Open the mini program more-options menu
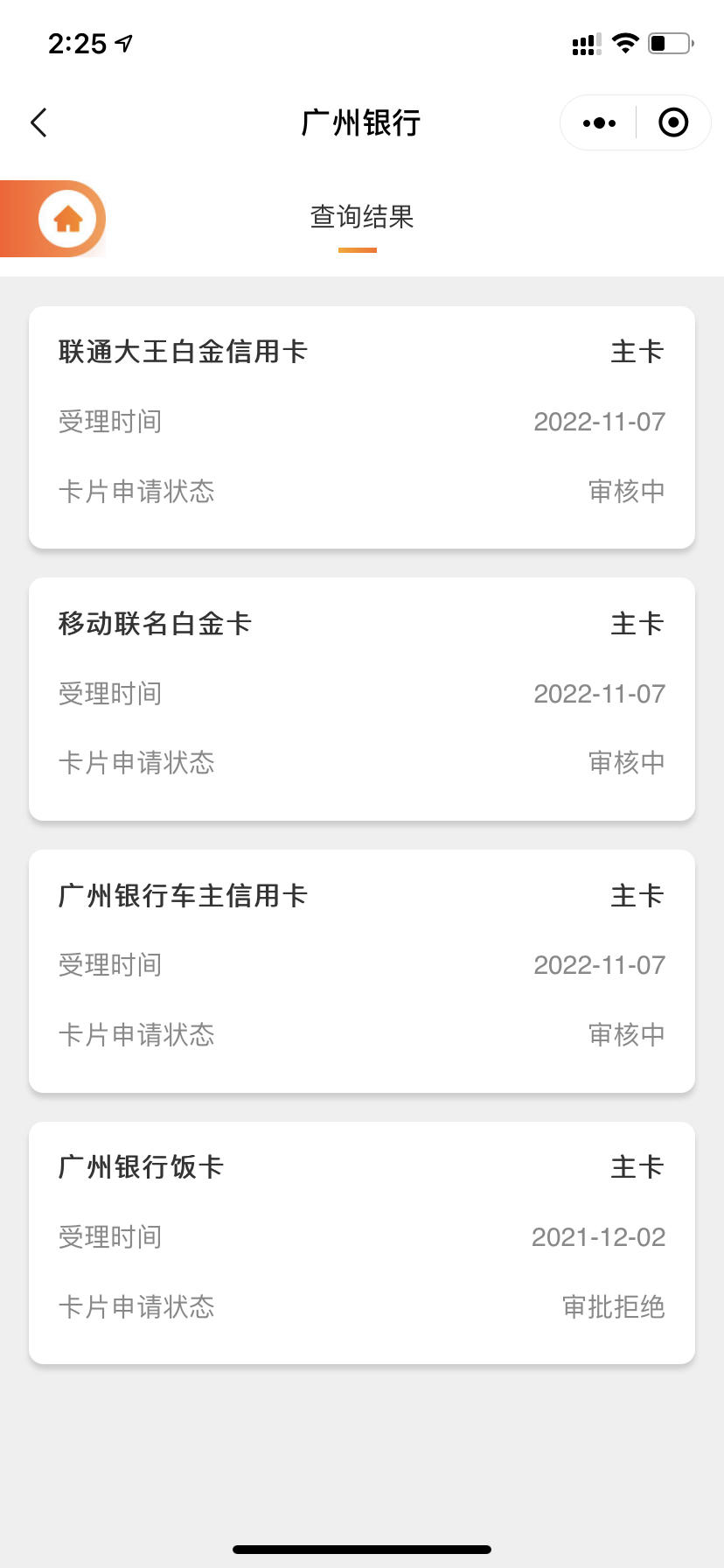Image resolution: width=724 pixels, height=1568 pixels. click(x=599, y=123)
